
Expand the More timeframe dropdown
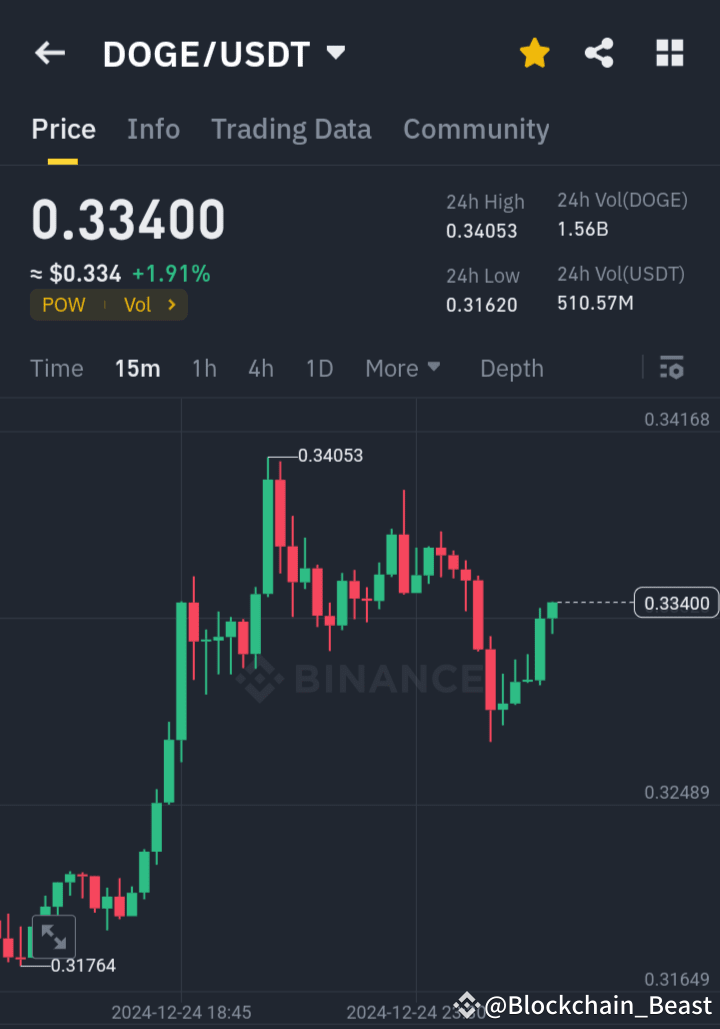[x=403, y=368]
